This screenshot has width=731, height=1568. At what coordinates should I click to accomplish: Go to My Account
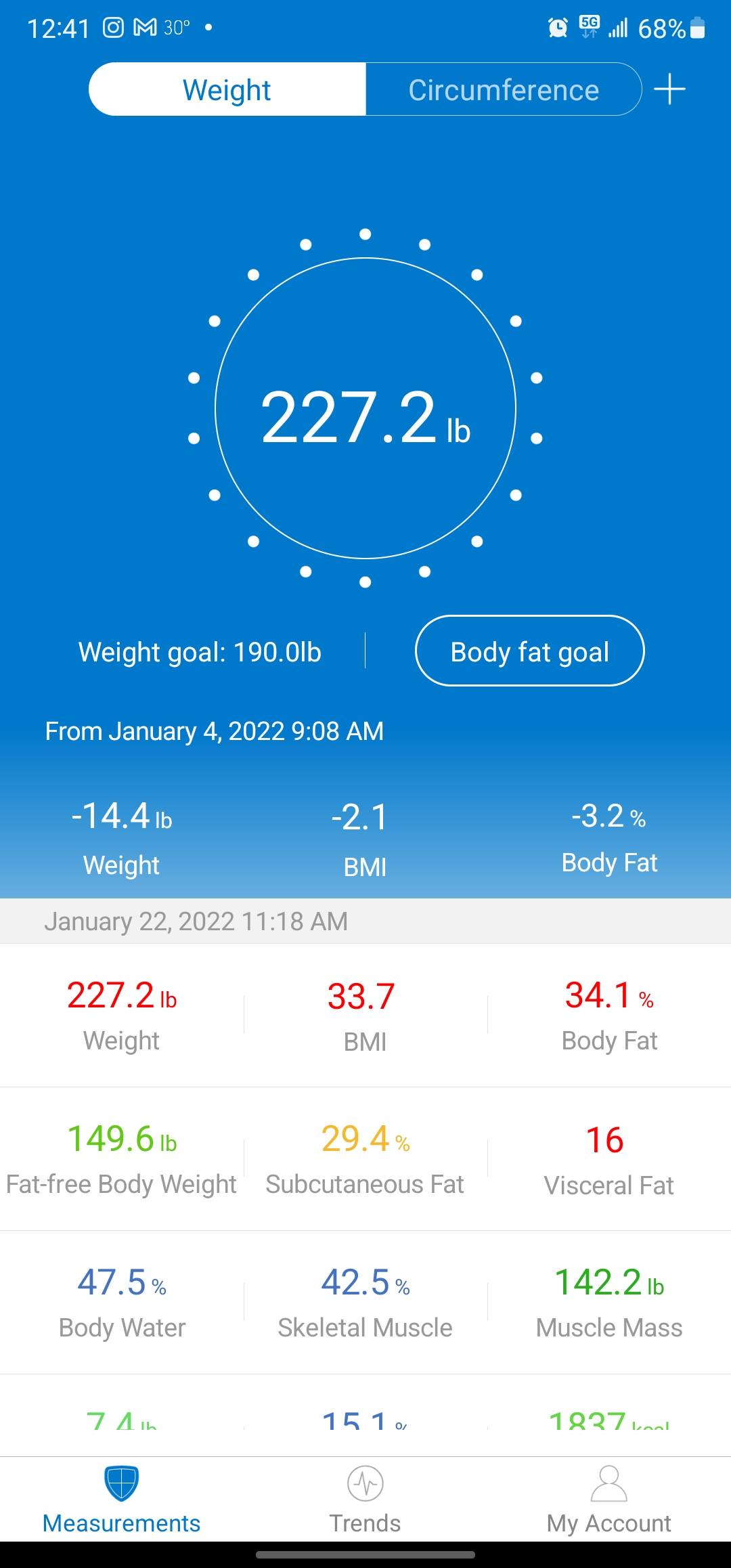click(x=608, y=1498)
